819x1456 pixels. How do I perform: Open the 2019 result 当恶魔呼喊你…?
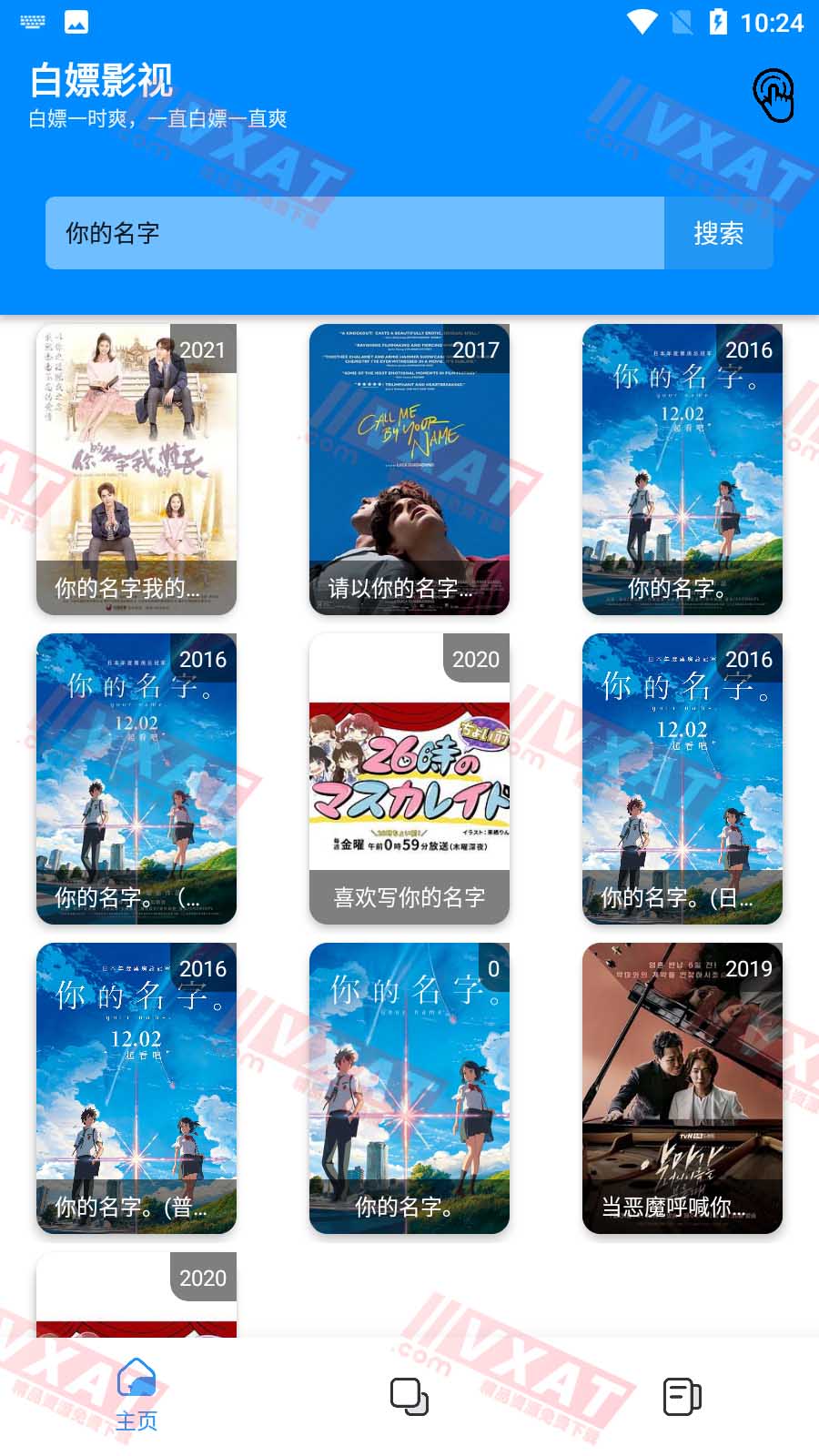pos(682,1088)
